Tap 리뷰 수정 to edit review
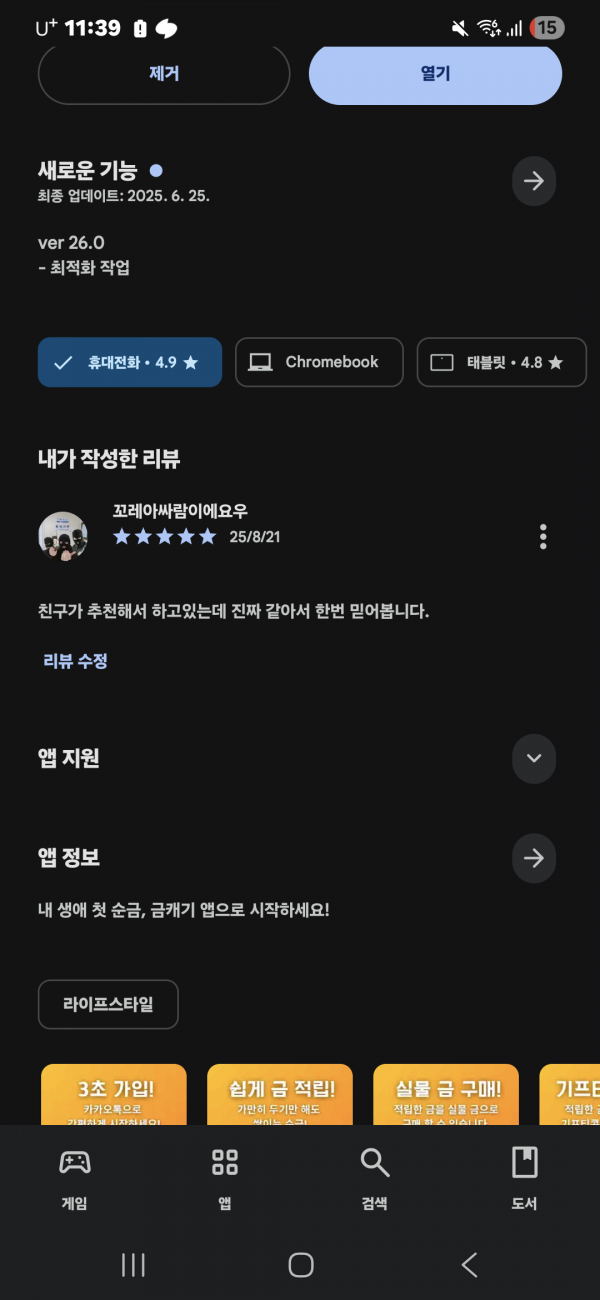This screenshot has width=600, height=1300. (x=75, y=661)
